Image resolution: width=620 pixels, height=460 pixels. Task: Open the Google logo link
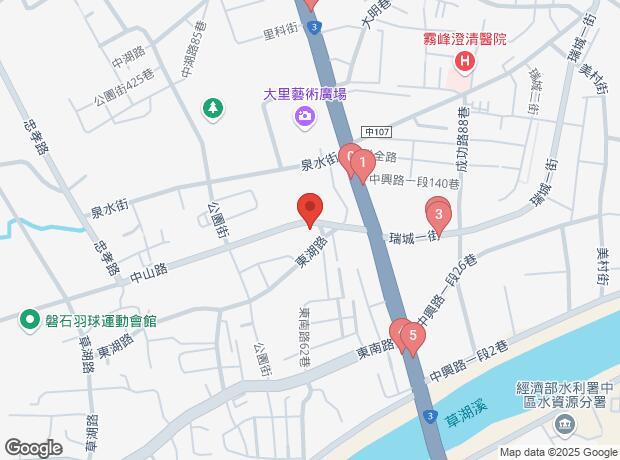(x=33, y=447)
